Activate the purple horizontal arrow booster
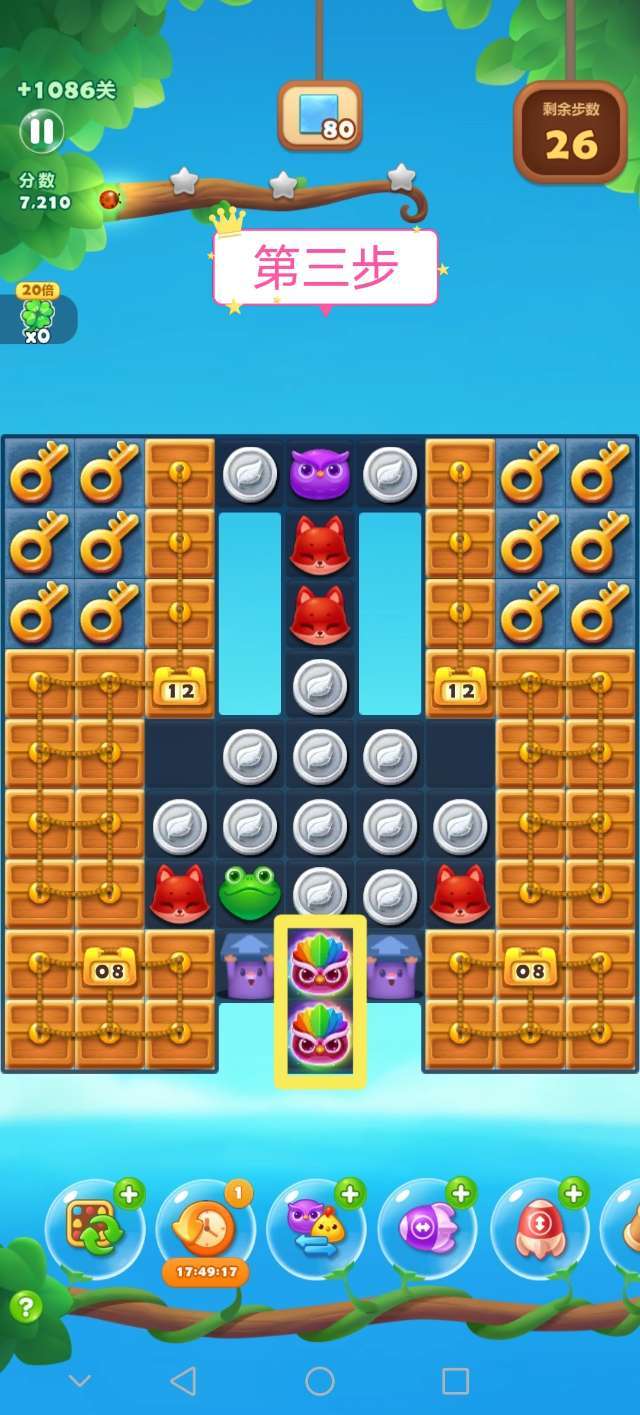 click(x=427, y=1228)
